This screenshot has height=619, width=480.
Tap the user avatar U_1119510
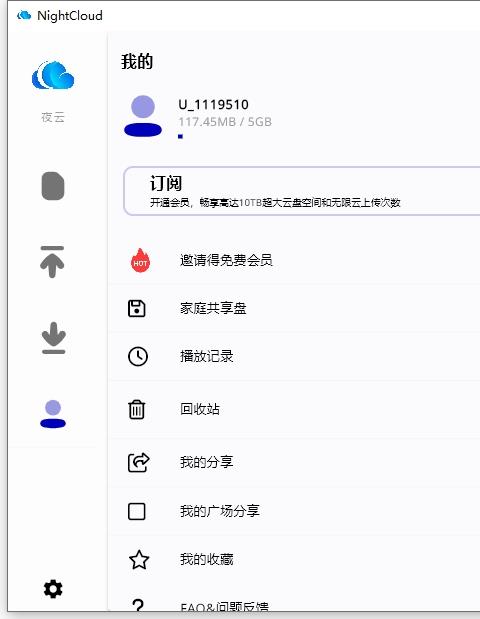[143, 116]
